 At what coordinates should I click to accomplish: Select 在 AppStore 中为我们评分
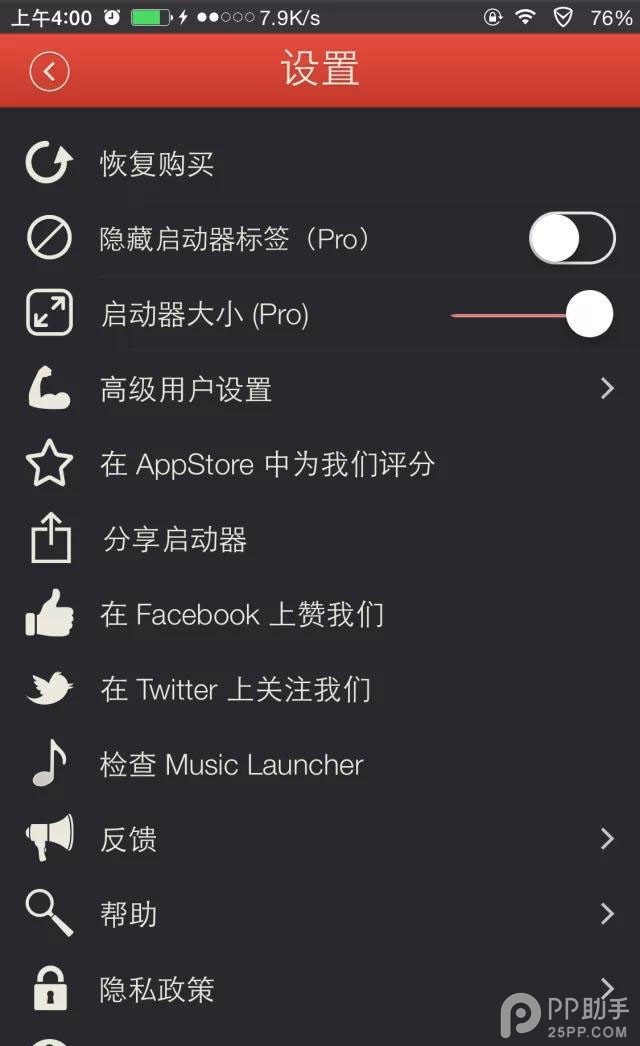point(267,464)
